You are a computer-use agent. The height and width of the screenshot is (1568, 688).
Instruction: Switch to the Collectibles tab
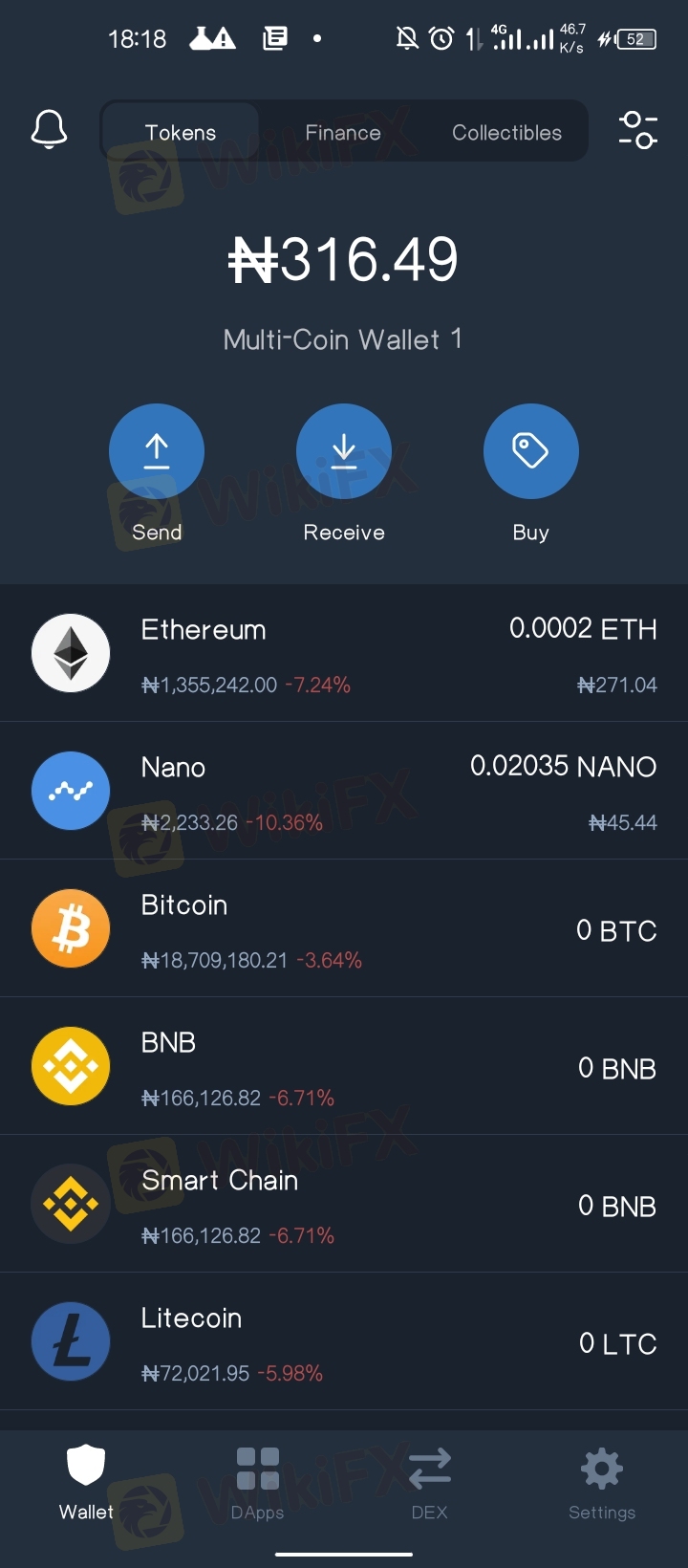(x=506, y=132)
